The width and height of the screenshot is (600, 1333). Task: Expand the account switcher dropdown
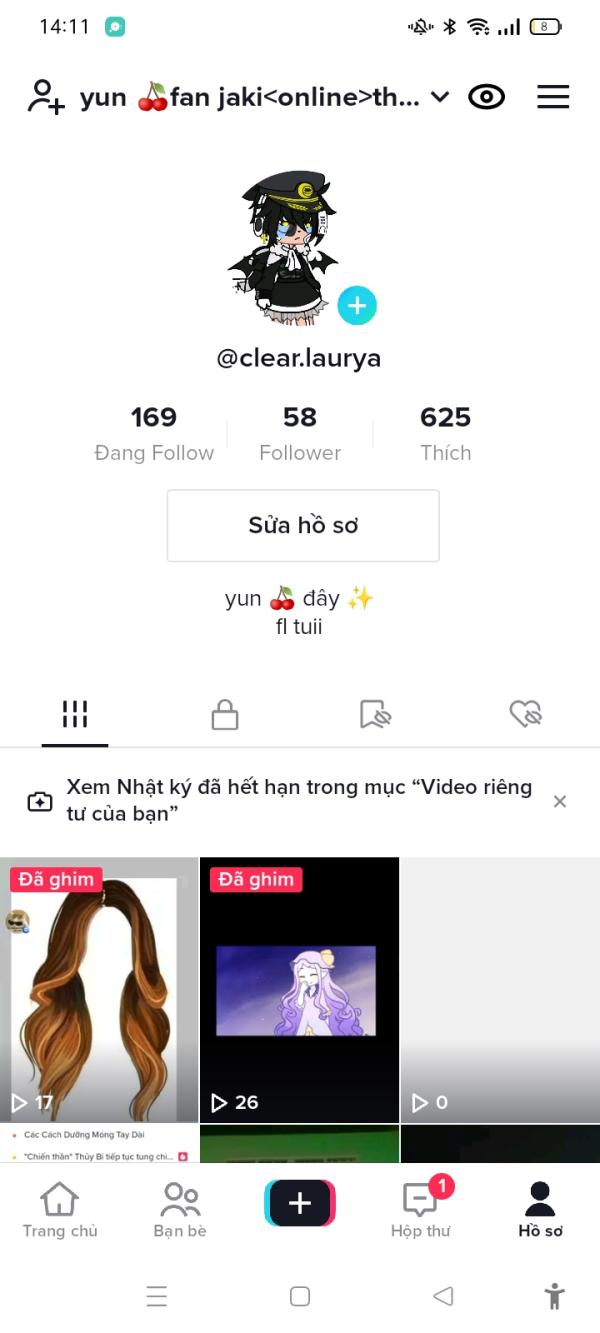(x=440, y=97)
